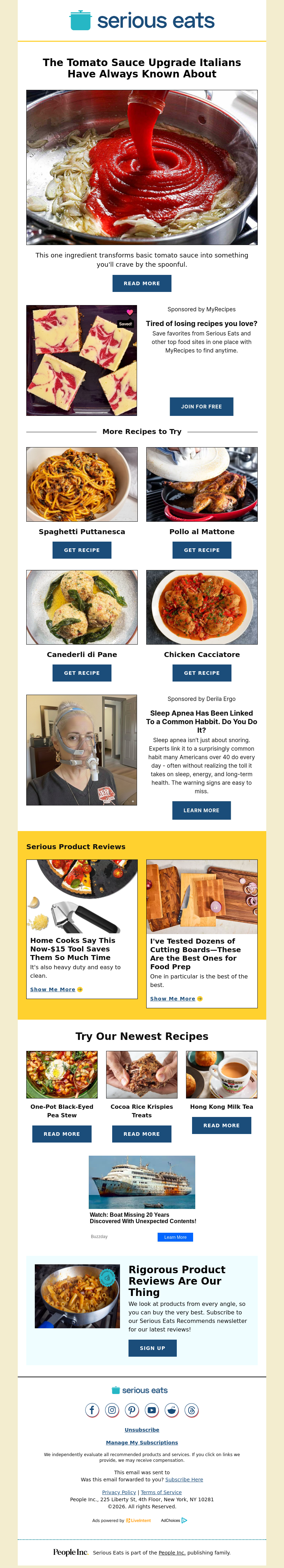This screenshot has height=1568, width=284.
Task: Open the Serious Eats Pinterest page
Action: pyautogui.click(x=132, y=1410)
